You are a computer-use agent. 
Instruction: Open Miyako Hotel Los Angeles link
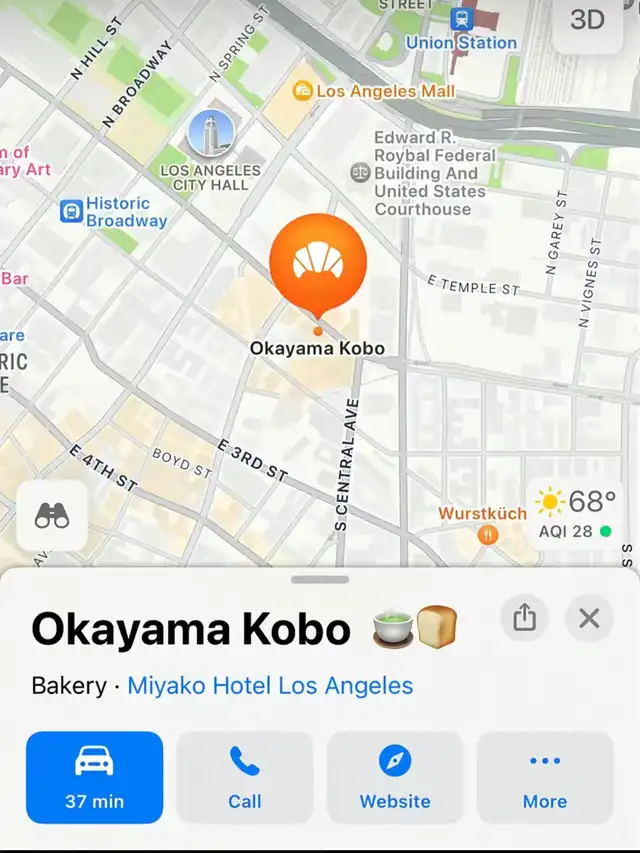point(270,686)
